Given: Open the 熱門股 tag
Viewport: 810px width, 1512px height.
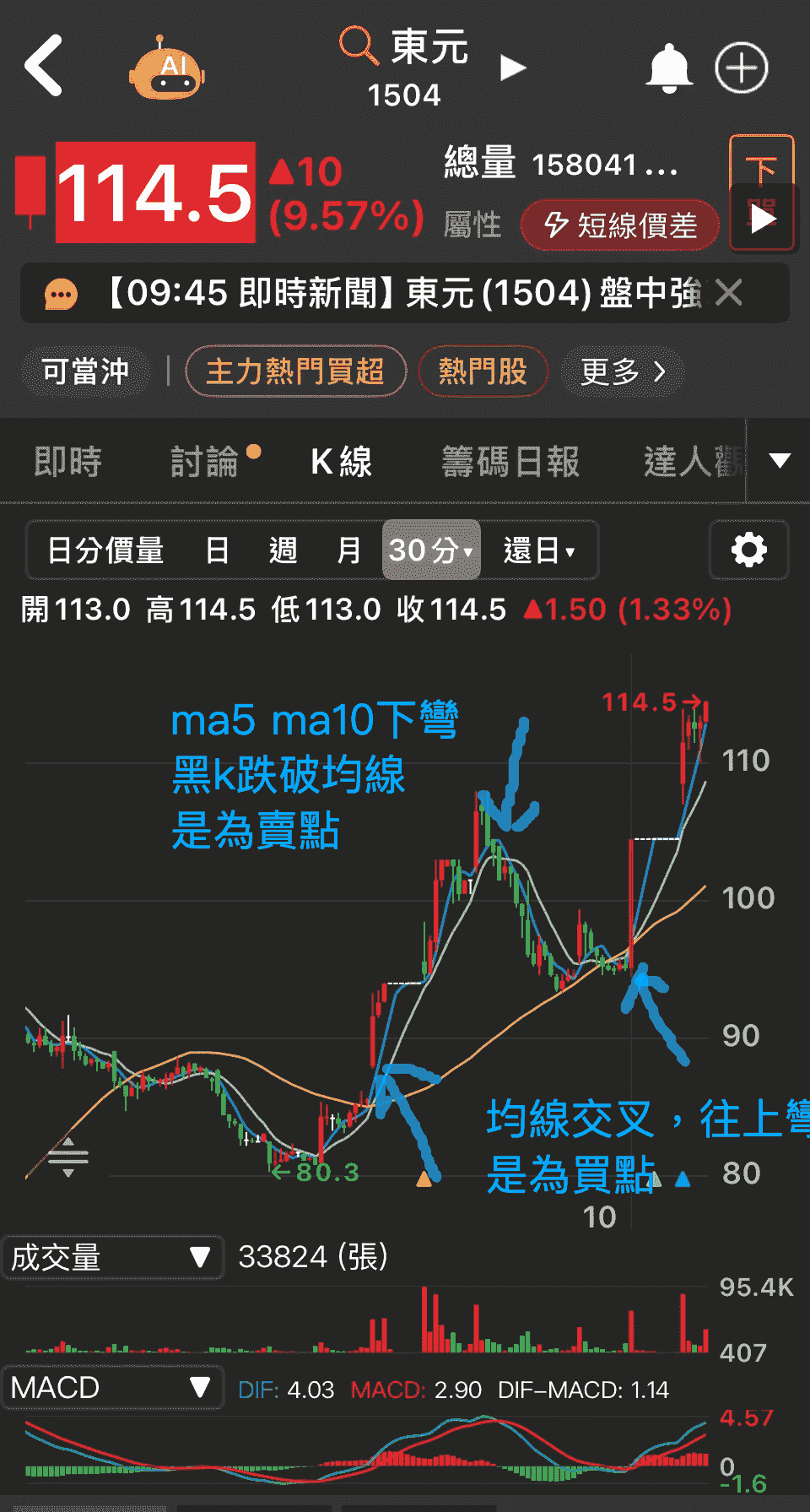Looking at the screenshot, I should pos(483,371).
